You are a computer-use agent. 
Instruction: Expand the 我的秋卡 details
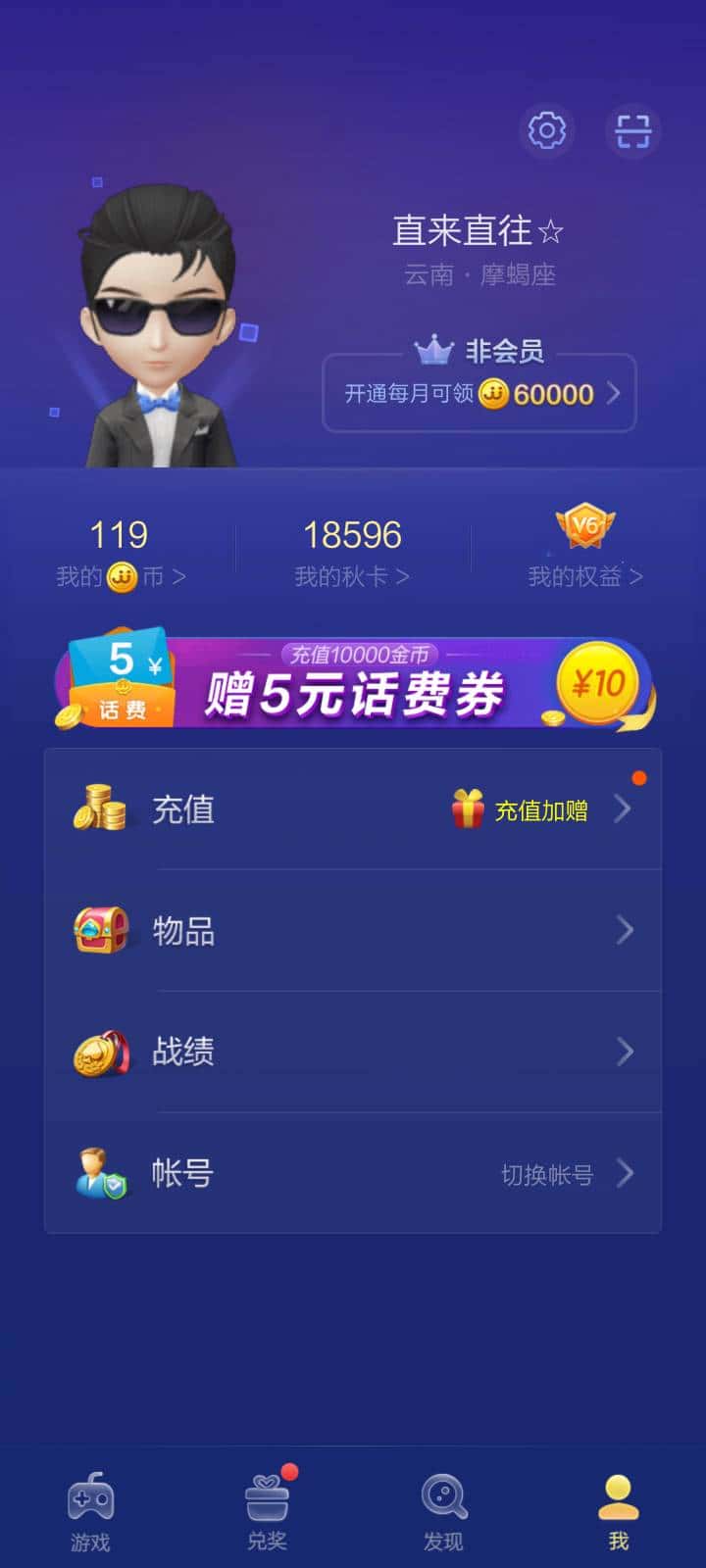(351, 577)
